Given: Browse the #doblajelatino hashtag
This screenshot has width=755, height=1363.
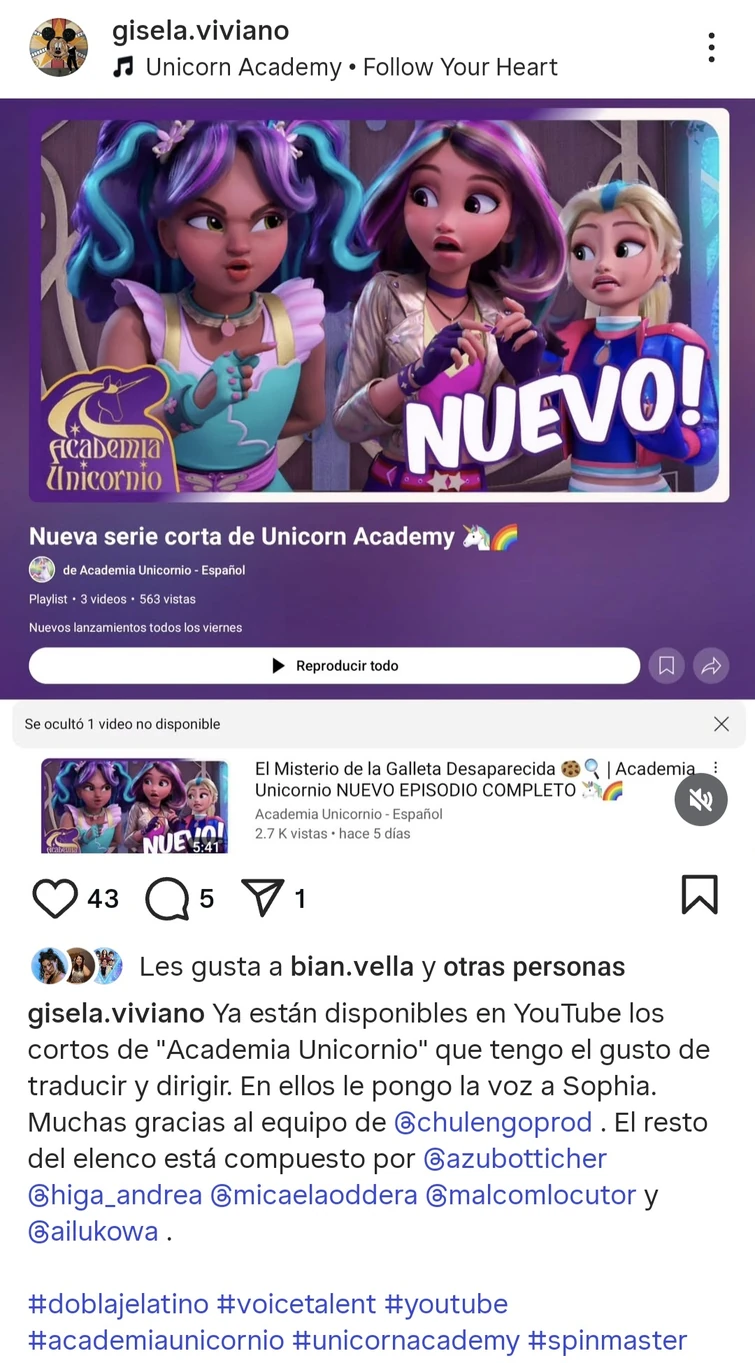Looking at the screenshot, I should [118, 1304].
